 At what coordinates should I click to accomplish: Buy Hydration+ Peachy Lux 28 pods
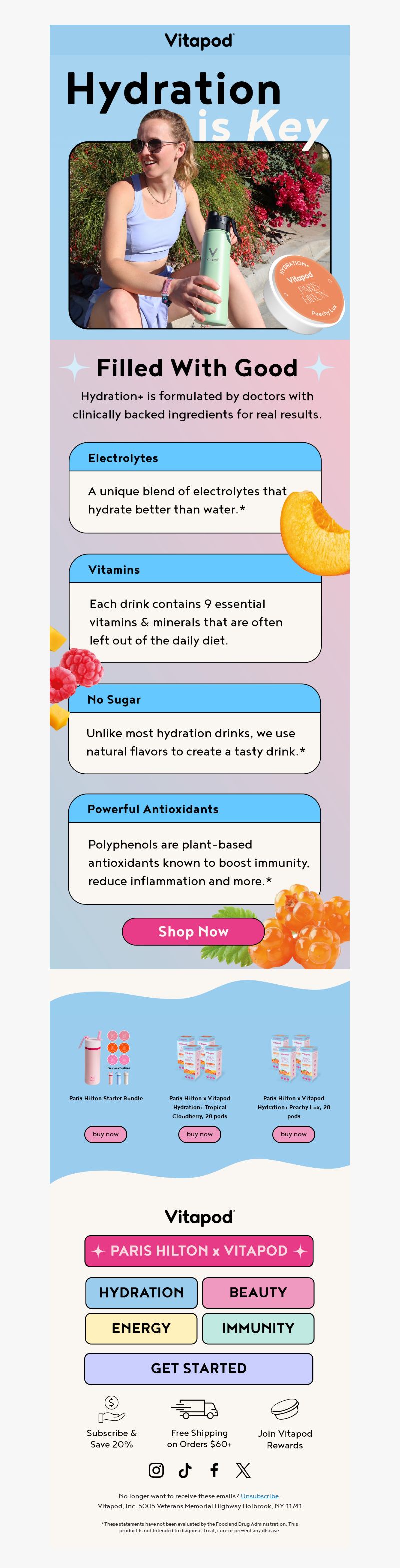point(293,1134)
